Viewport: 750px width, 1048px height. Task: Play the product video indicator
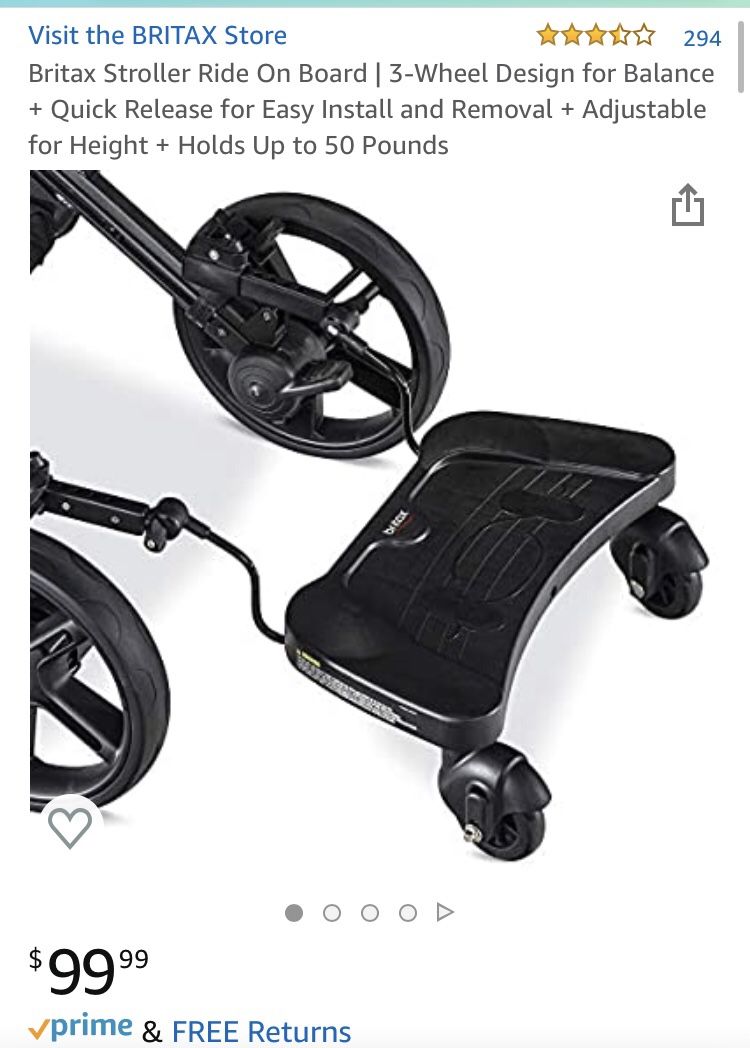point(445,912)
